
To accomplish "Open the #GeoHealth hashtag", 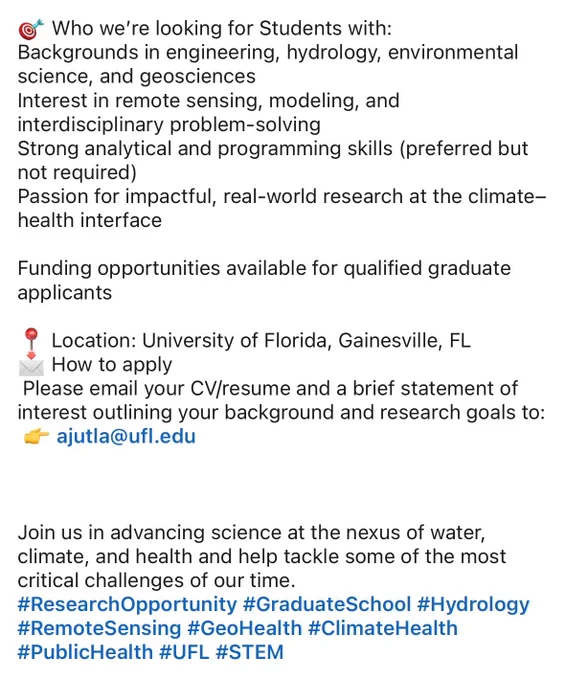I will tap(245, 628).
